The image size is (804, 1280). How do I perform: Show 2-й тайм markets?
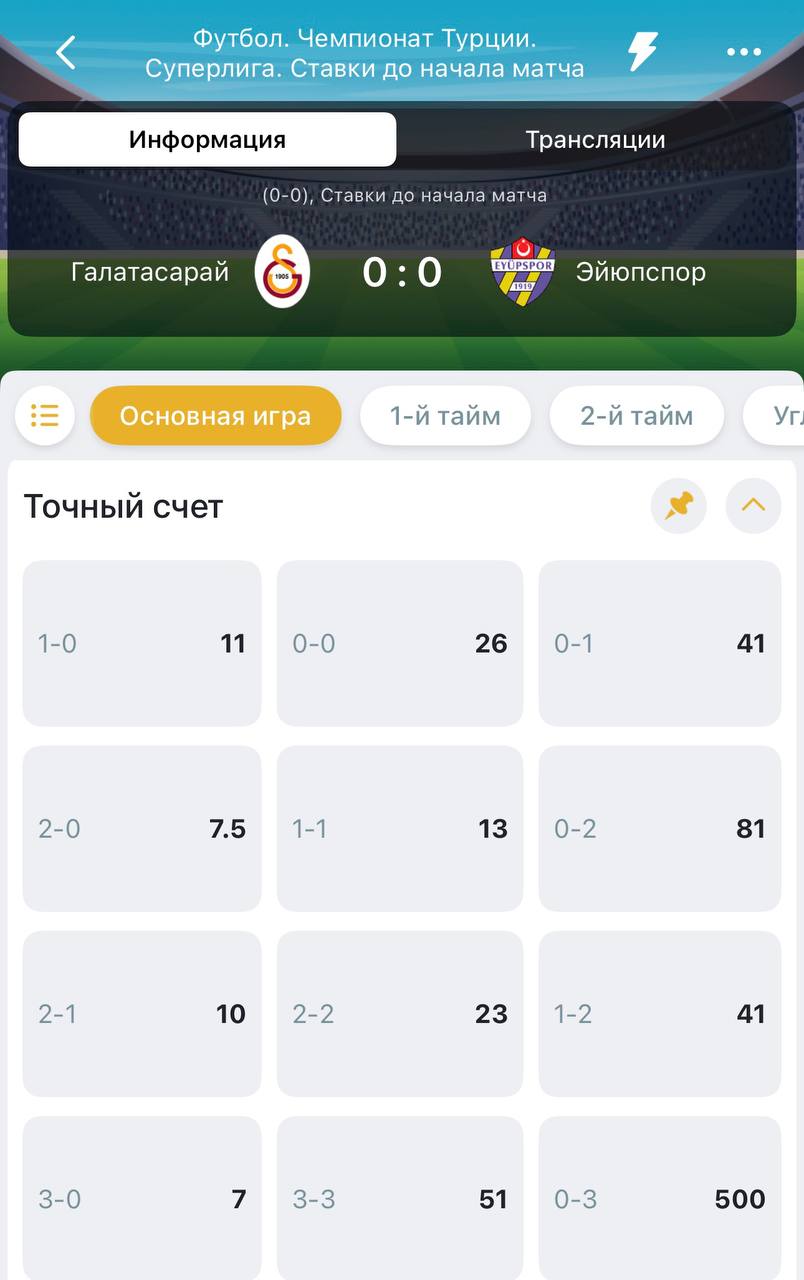[x=636, y=416]
